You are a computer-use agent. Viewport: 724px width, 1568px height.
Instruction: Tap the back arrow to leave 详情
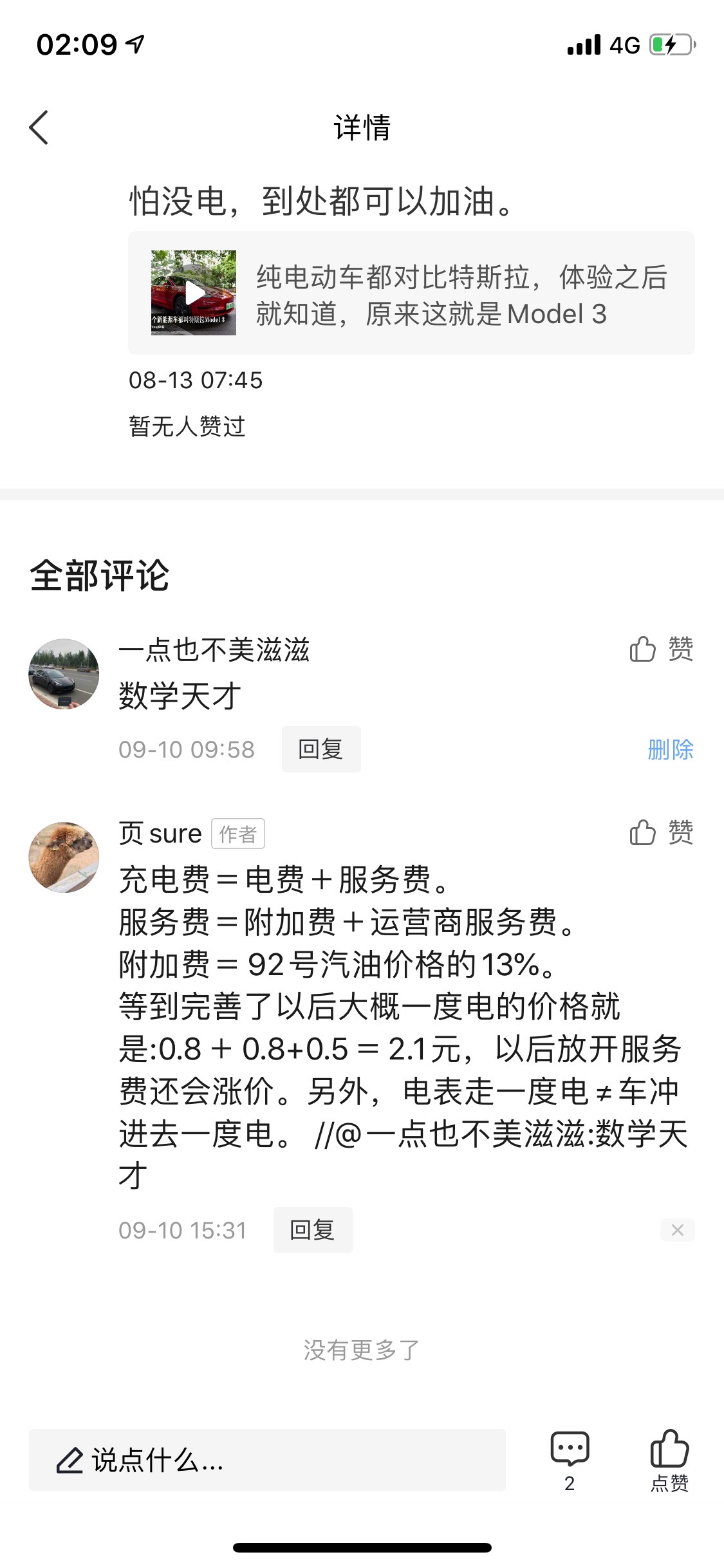tap(40, 127)
